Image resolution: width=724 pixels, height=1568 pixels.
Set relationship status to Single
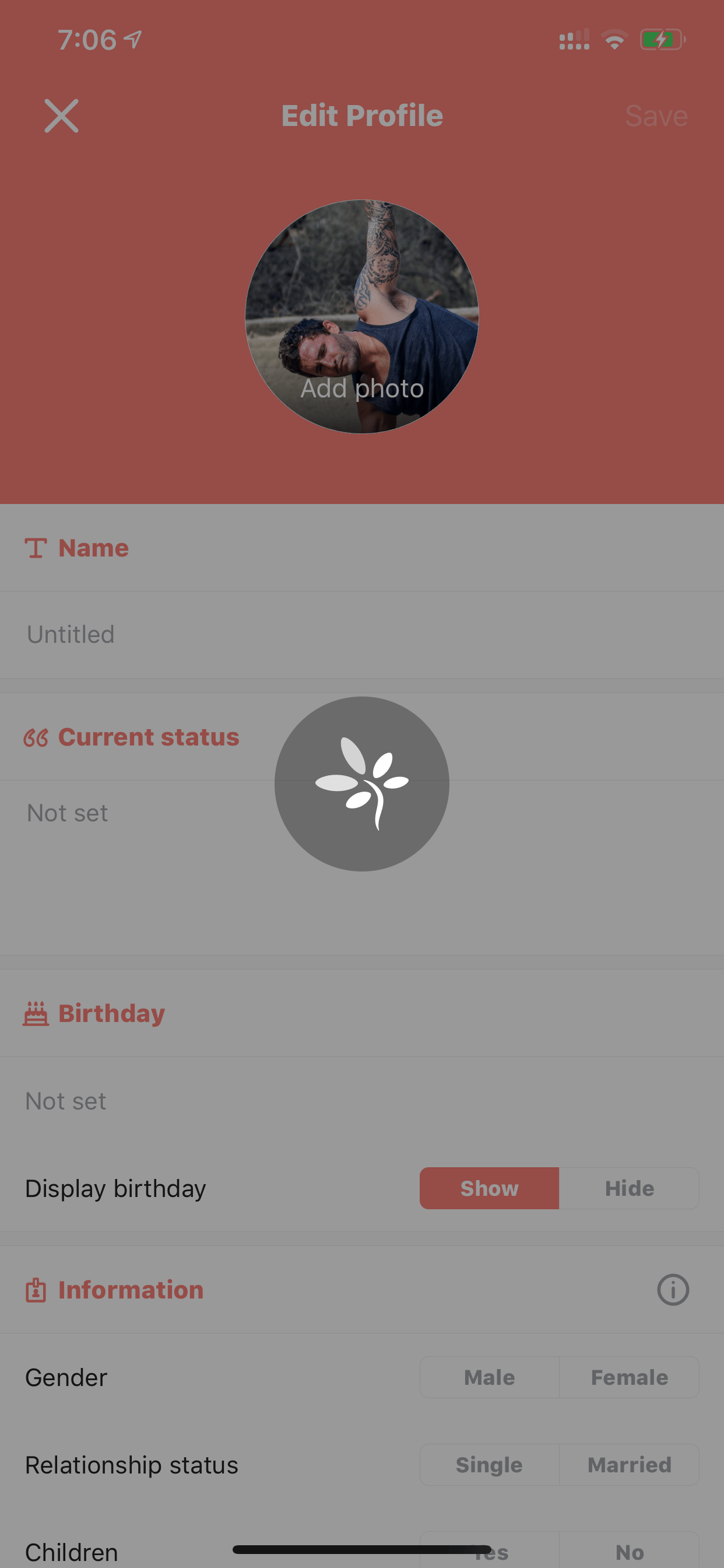tap(489, 1465)
